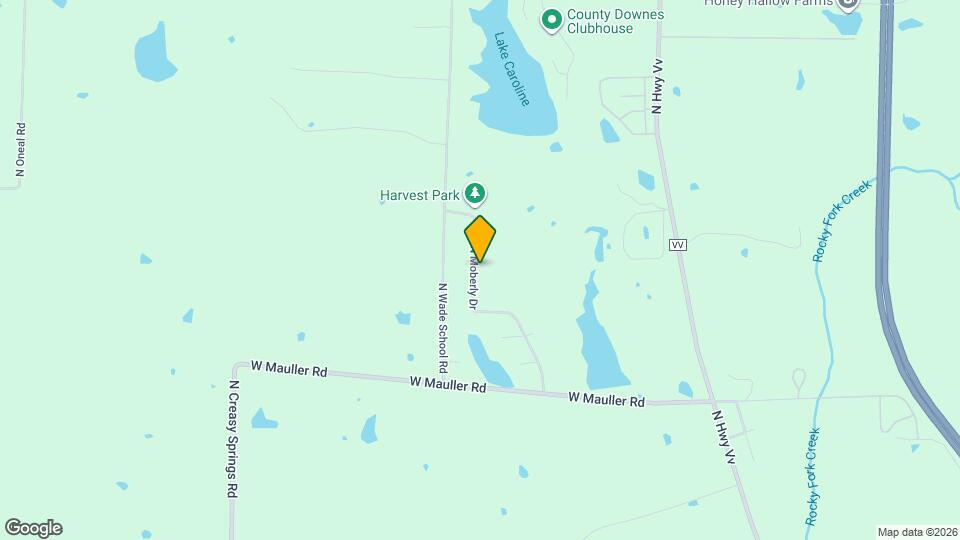Tap the orange location marker pin
This screenshot has width=960, height=540.
(x=480, y=238)
